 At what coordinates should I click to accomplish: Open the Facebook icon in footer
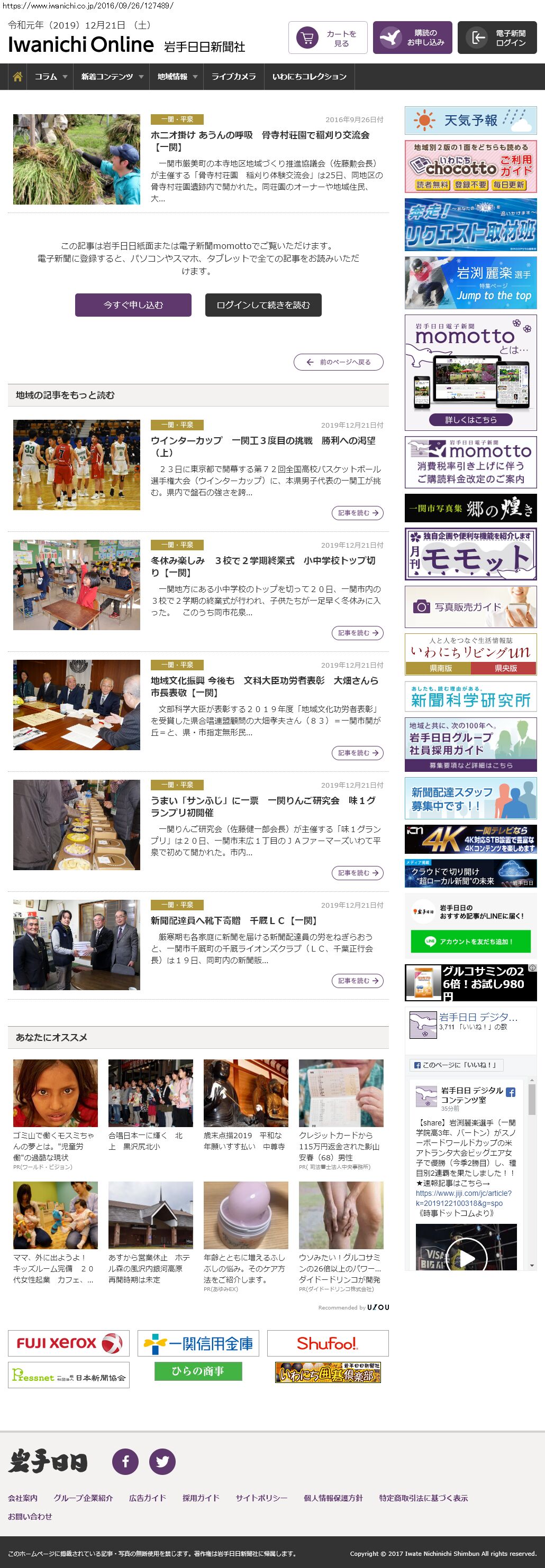125,1462
